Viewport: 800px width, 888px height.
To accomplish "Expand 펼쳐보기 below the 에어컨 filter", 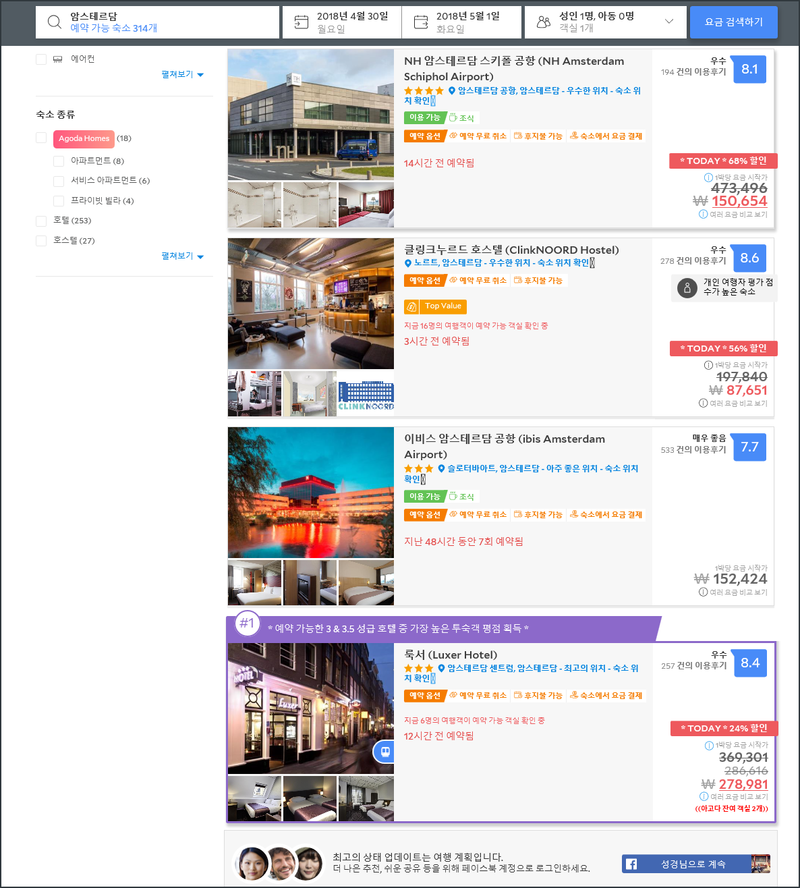I will click(182, 75).
